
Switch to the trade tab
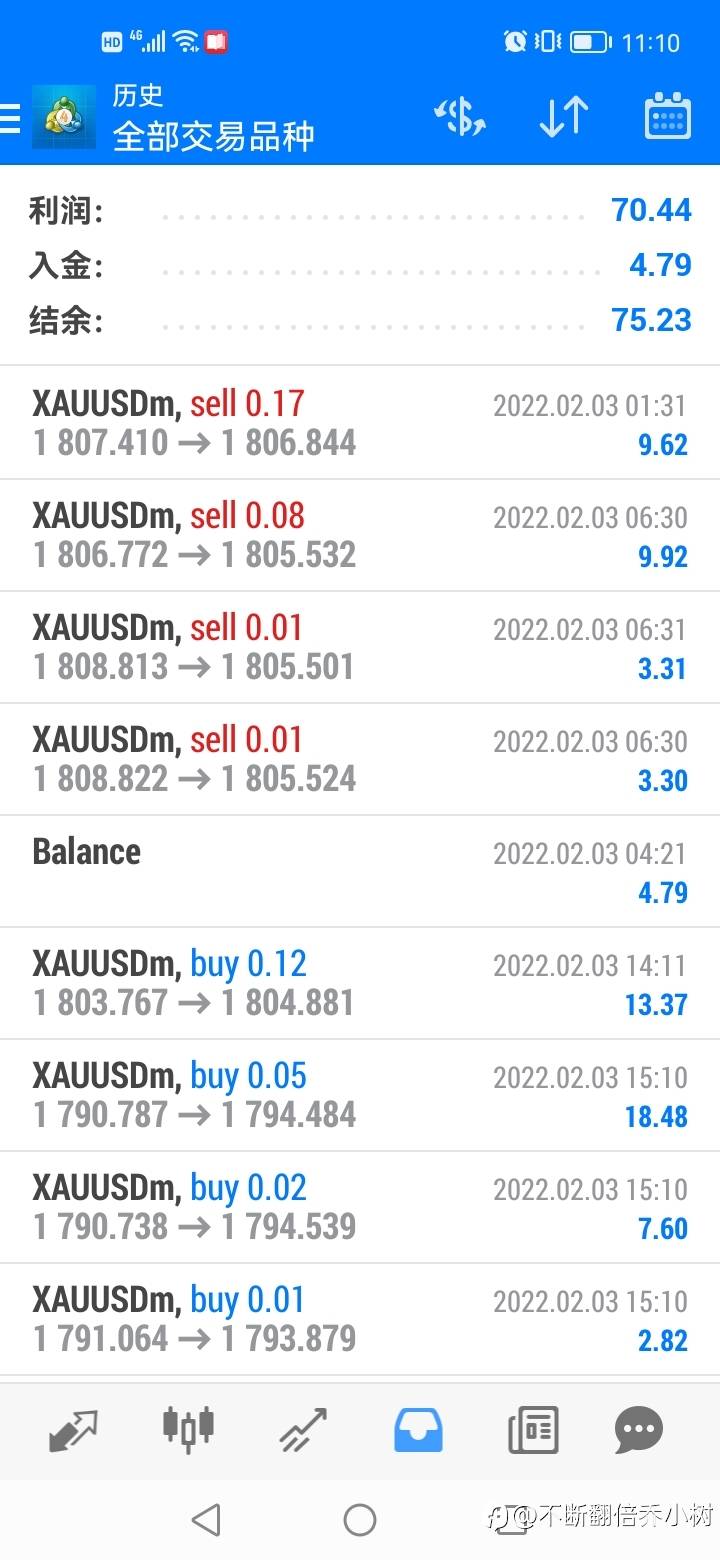[303, 1430]
